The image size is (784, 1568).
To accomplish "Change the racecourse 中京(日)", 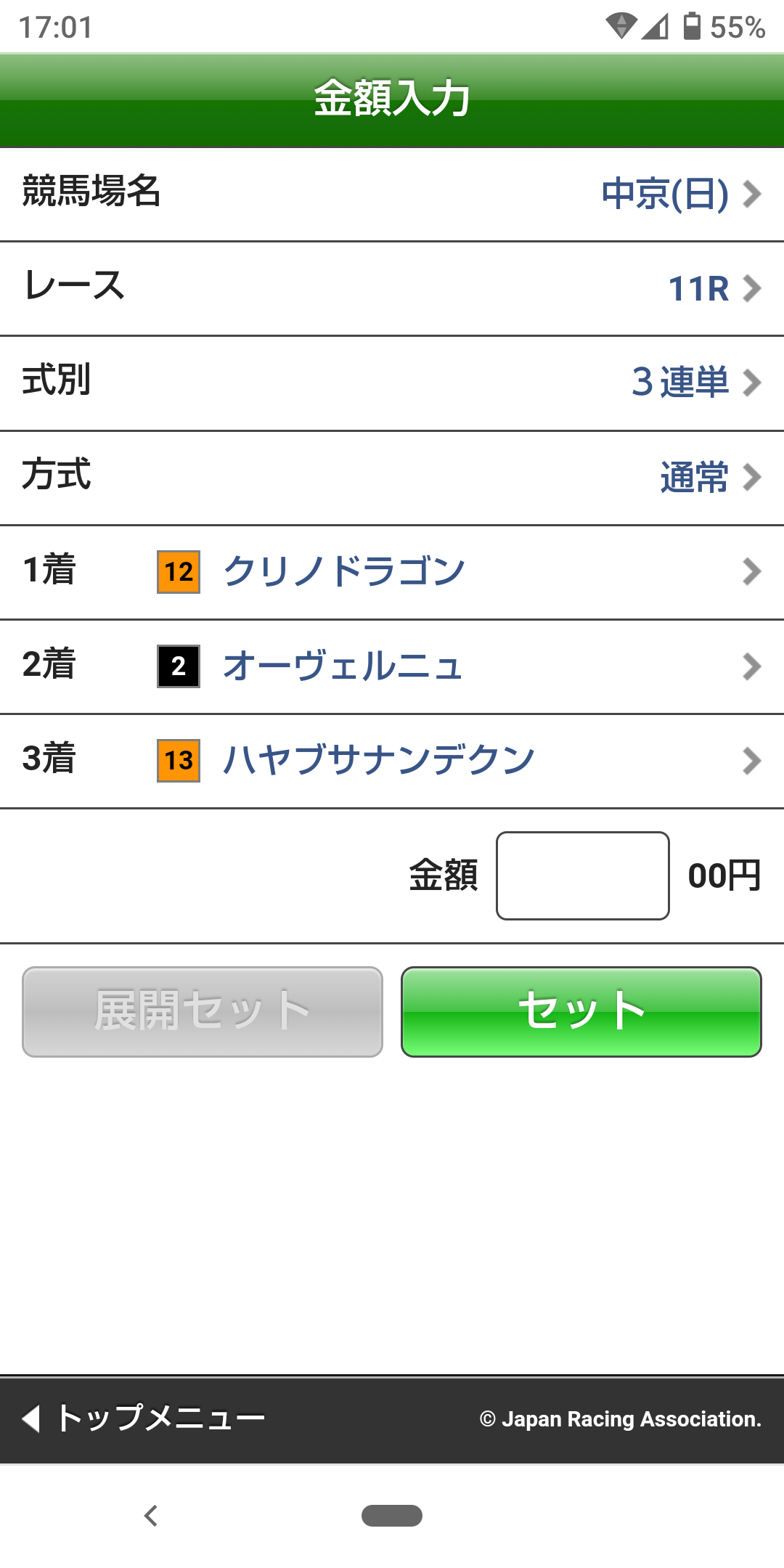I will 680,195.
